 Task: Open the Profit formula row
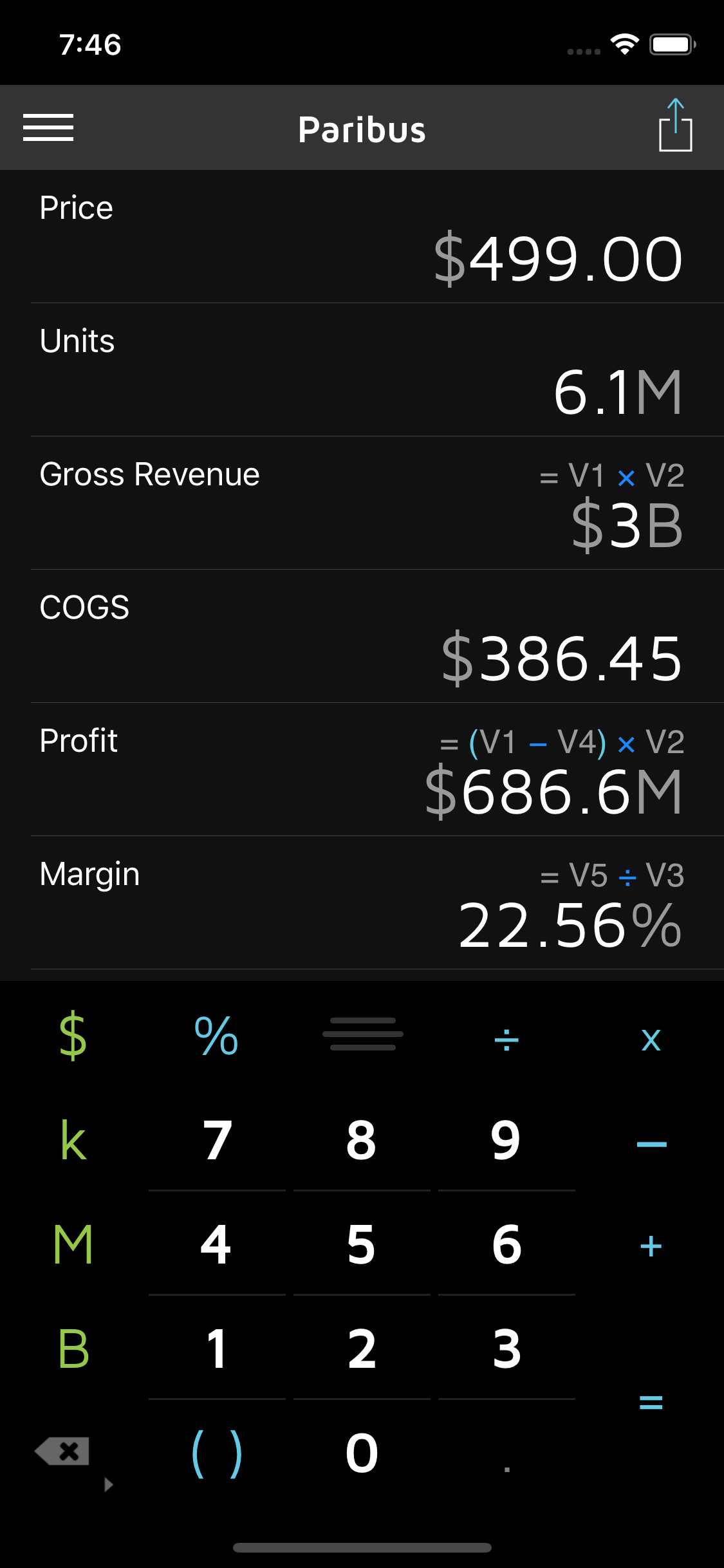point(362,770)
